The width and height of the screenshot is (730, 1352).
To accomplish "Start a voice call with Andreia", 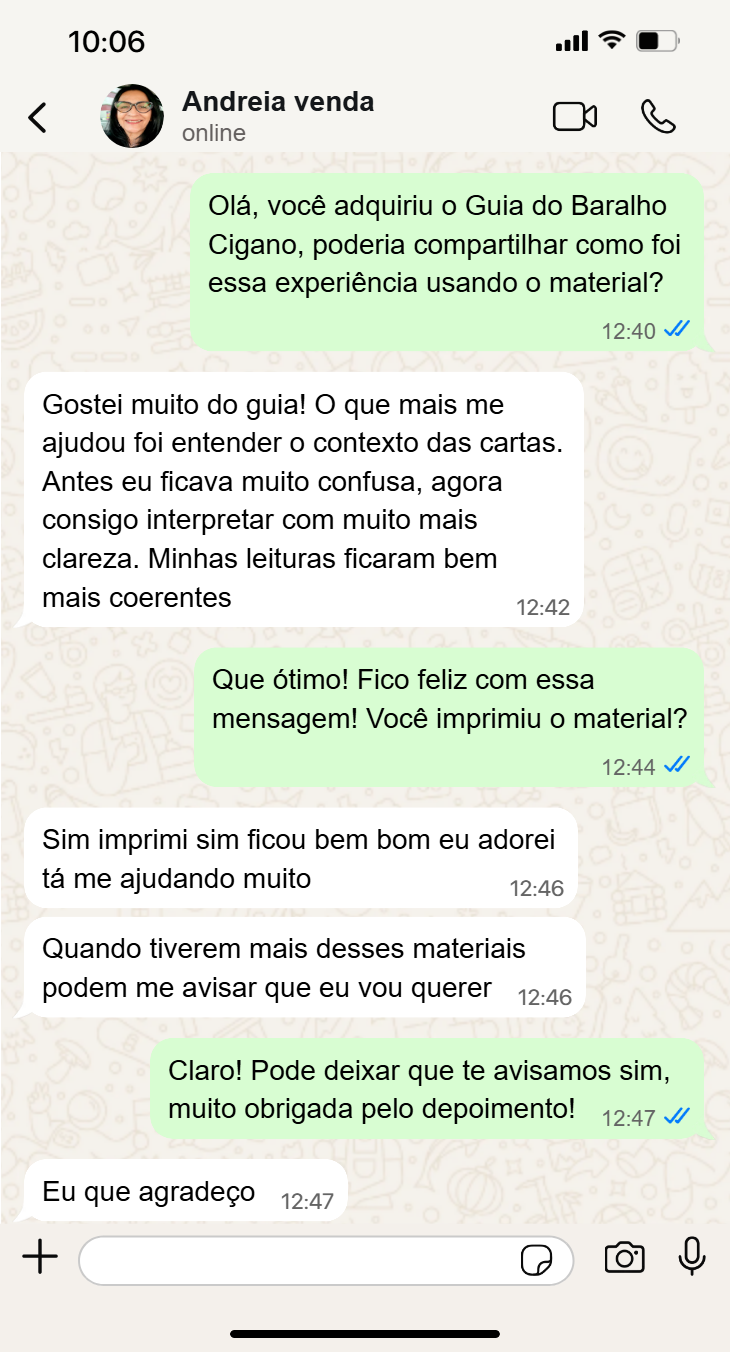I will coord(658,117).
